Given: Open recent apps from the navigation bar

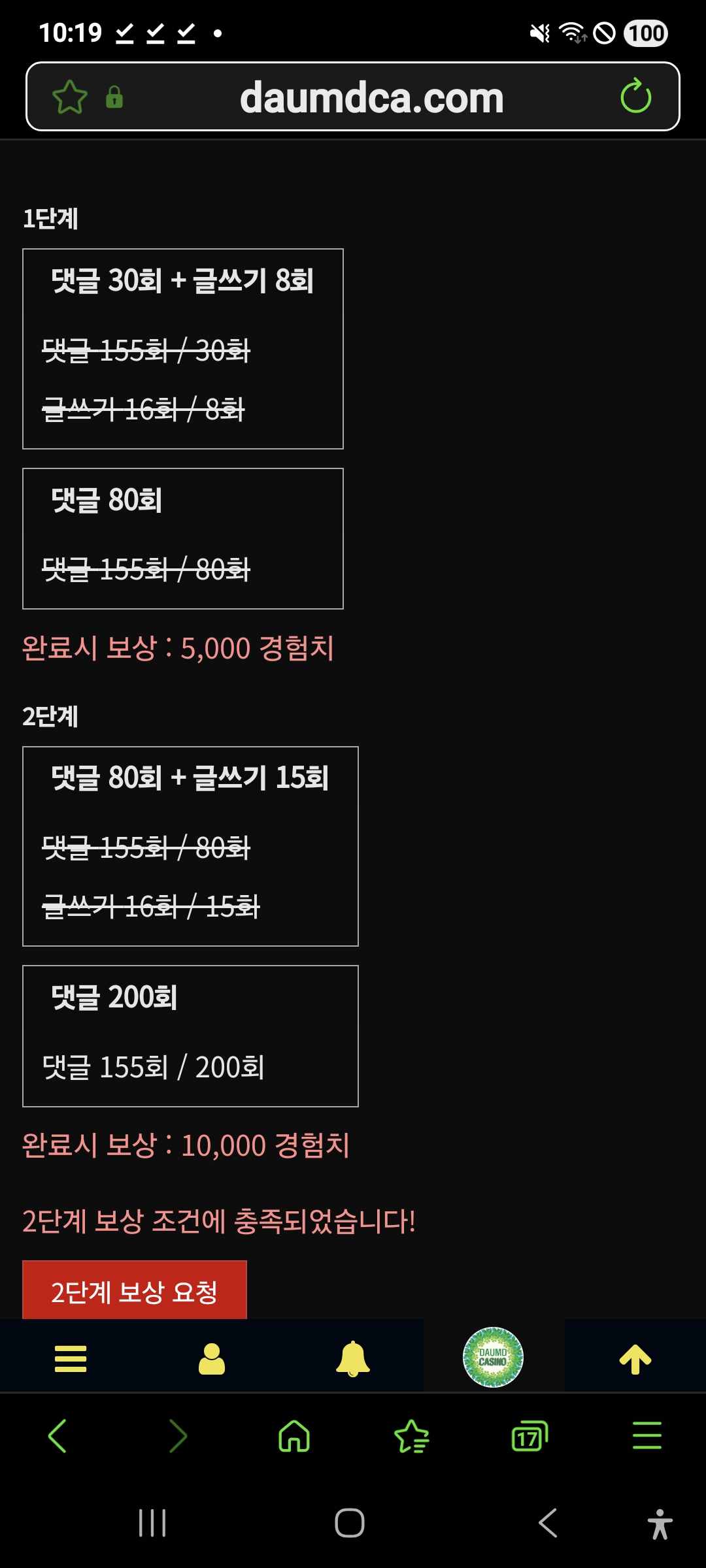Looking at the screenshot, I should click(152, 1523).
